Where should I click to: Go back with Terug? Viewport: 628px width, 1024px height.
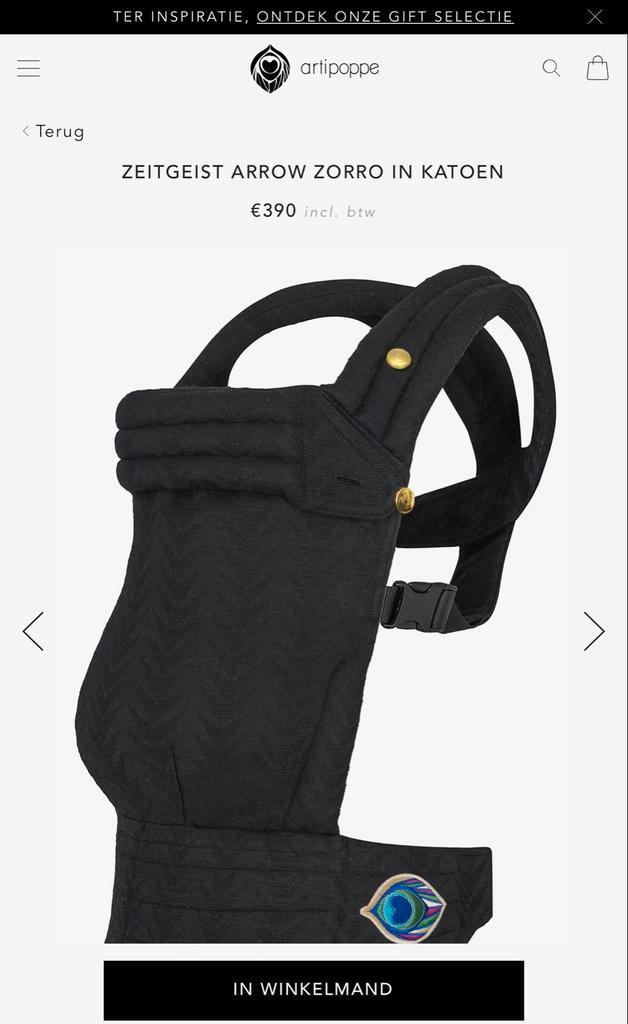coord(54,131)
